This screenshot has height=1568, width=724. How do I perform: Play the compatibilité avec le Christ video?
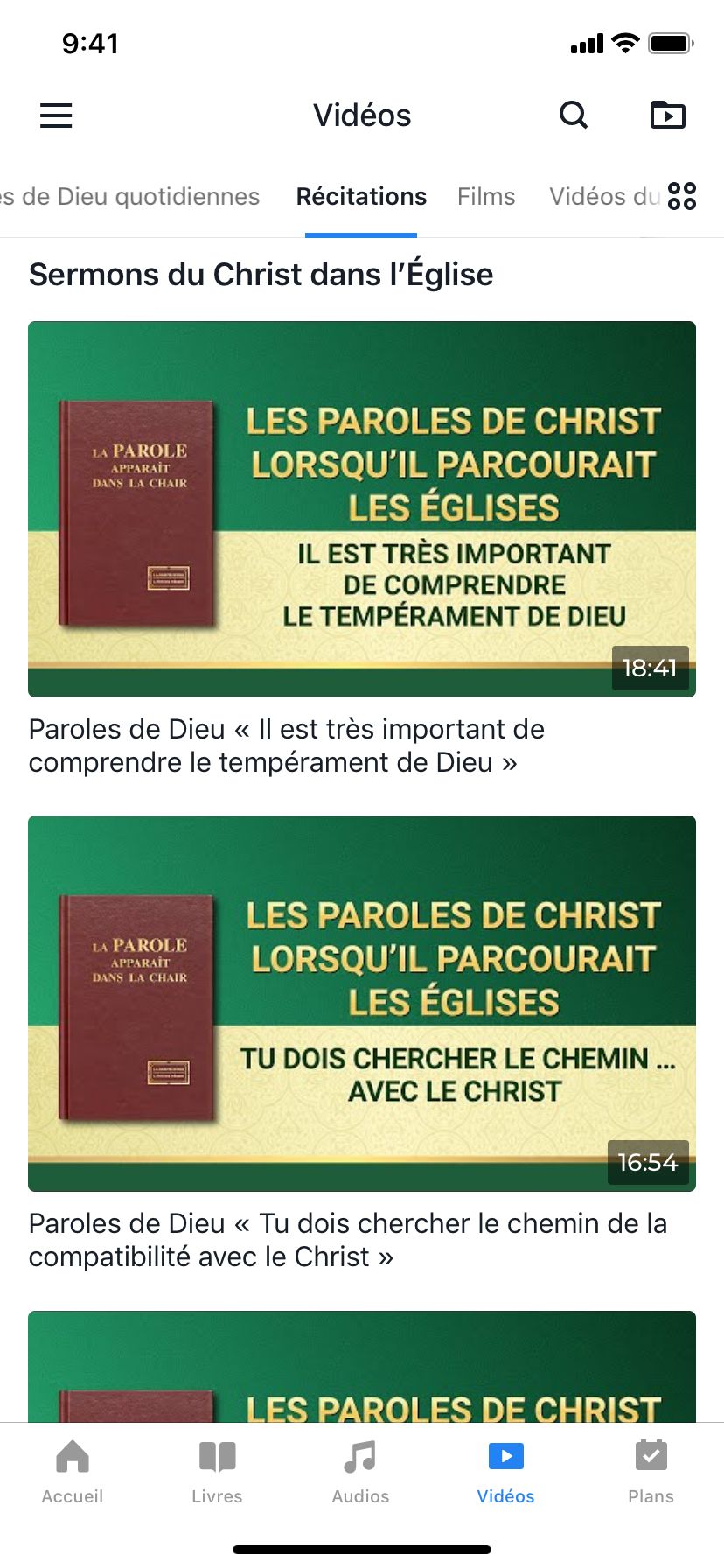362,1003
